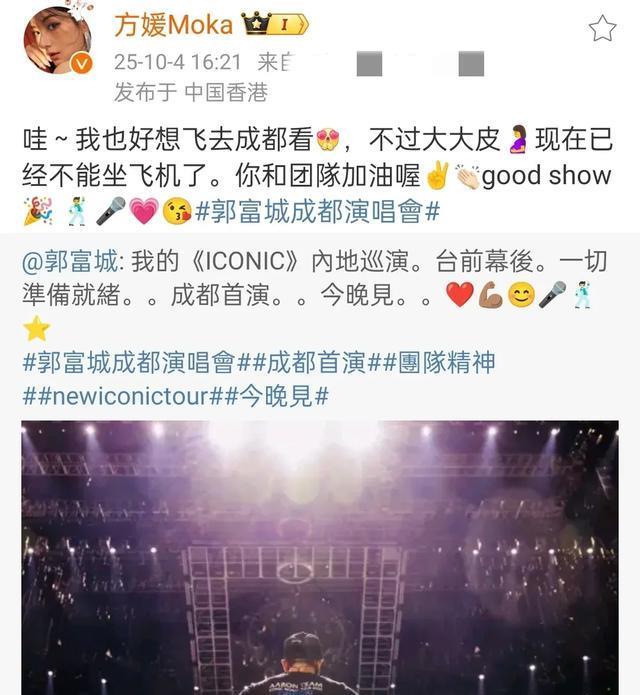Image resolution: width=640 pixels, height=695 pixels.
Task: Open the first #郭富城成都演唱會# hashtag in Moka's text
Action: point(318,210)
